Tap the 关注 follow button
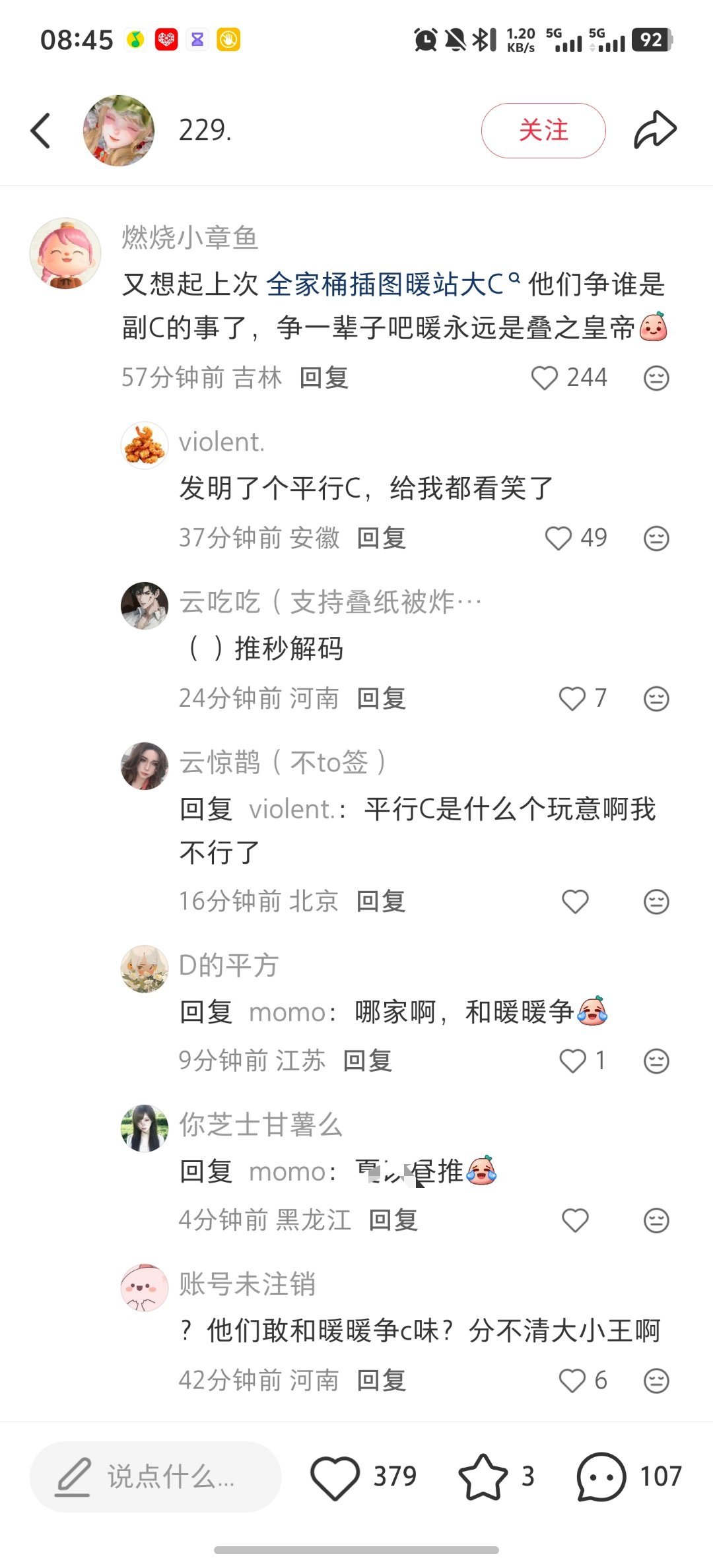Image resolution: width=713 pixels, height=1568 pixels. [x=543, y=129]
